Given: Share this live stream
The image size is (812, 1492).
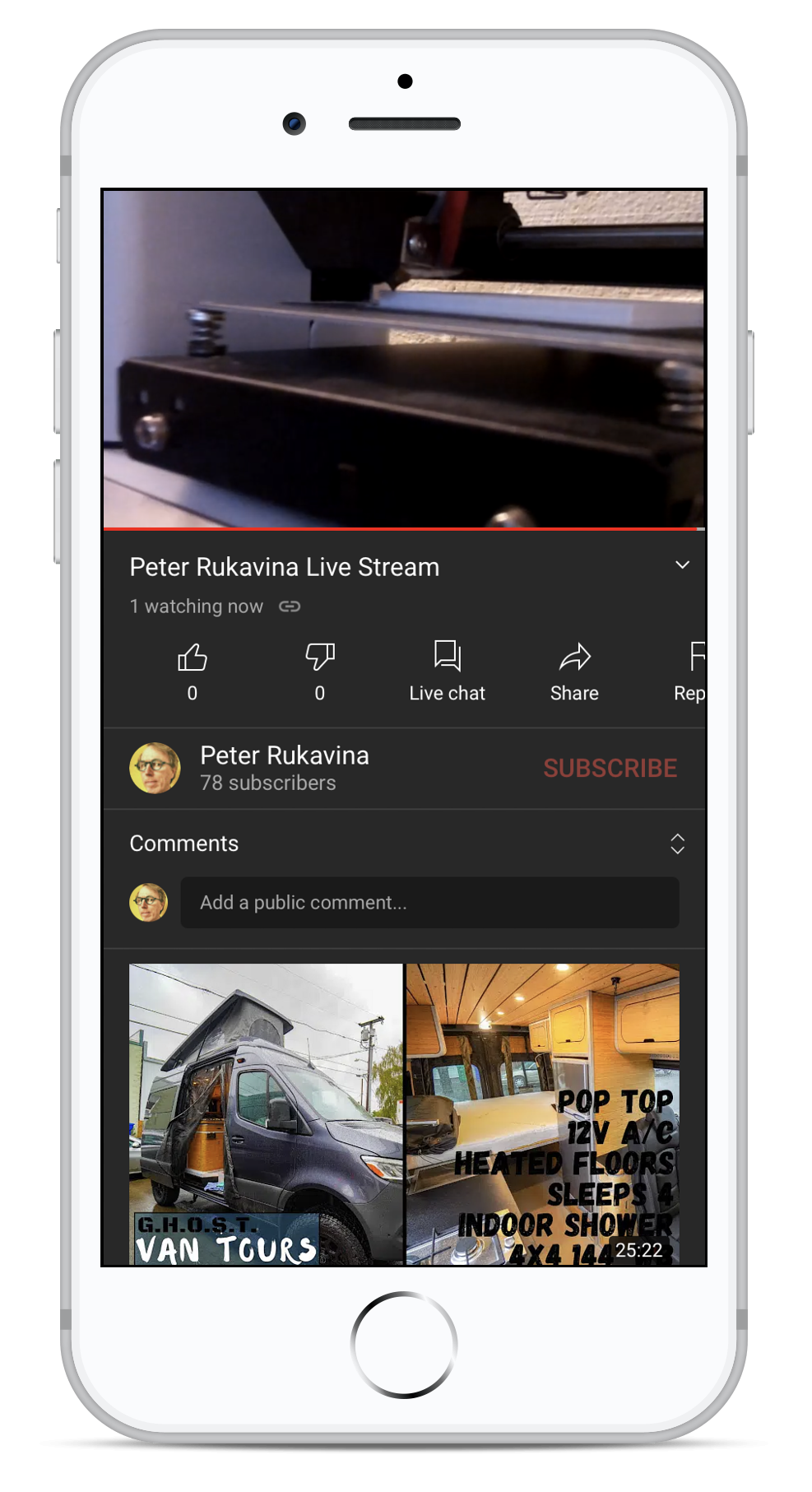Looking at the screenshot, I should pyautogui.click(x=574, y=671).
